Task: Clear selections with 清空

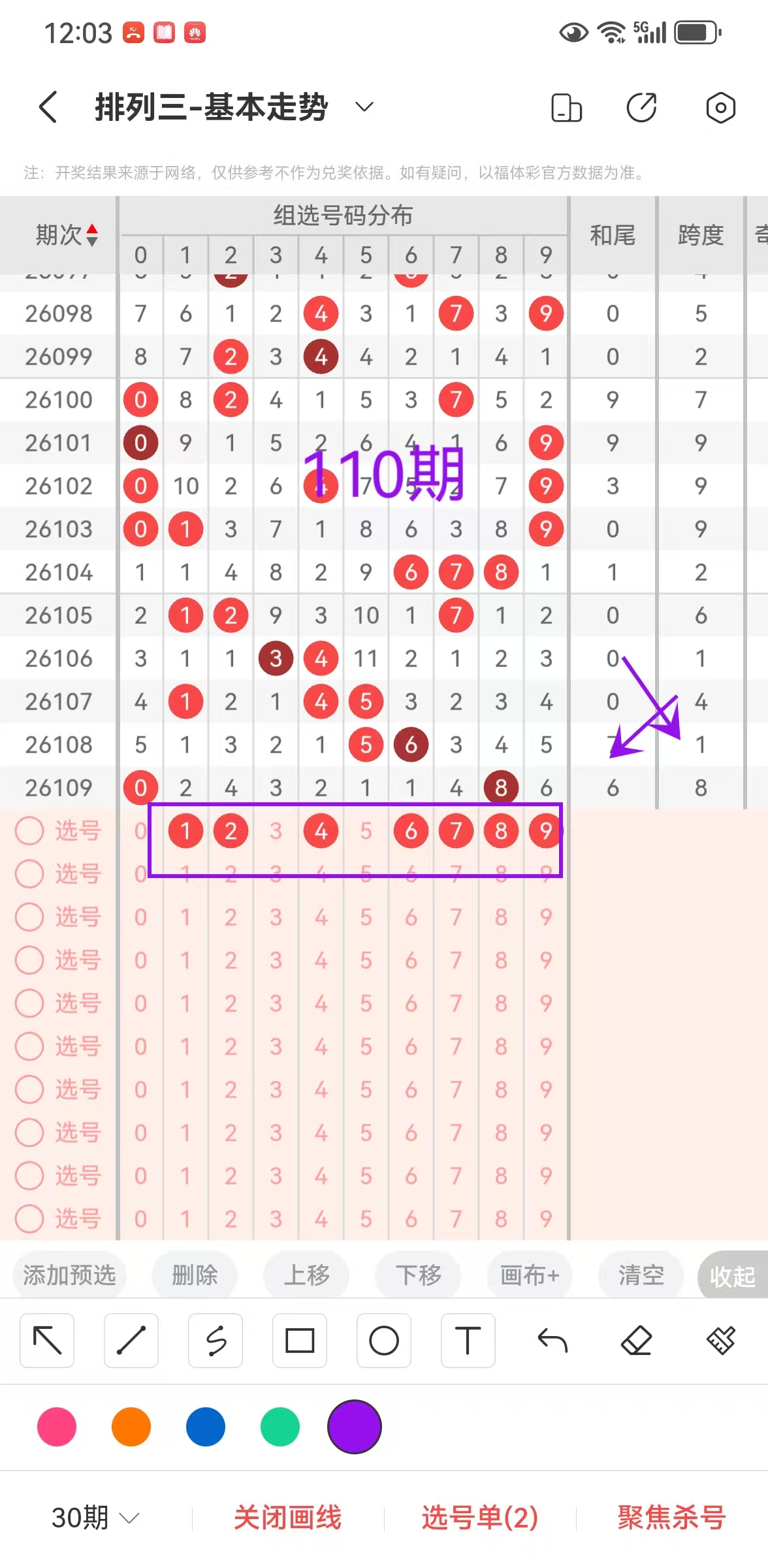Action: [641, 1275]
